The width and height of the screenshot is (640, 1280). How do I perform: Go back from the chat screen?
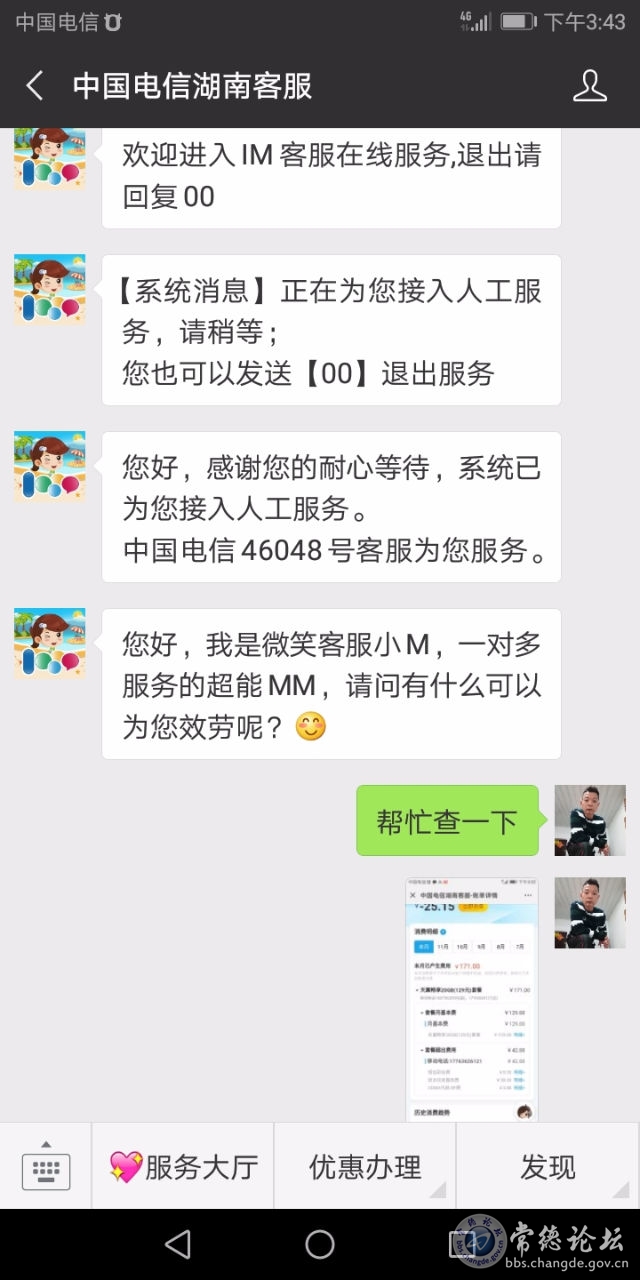click(x=35, y=86)
